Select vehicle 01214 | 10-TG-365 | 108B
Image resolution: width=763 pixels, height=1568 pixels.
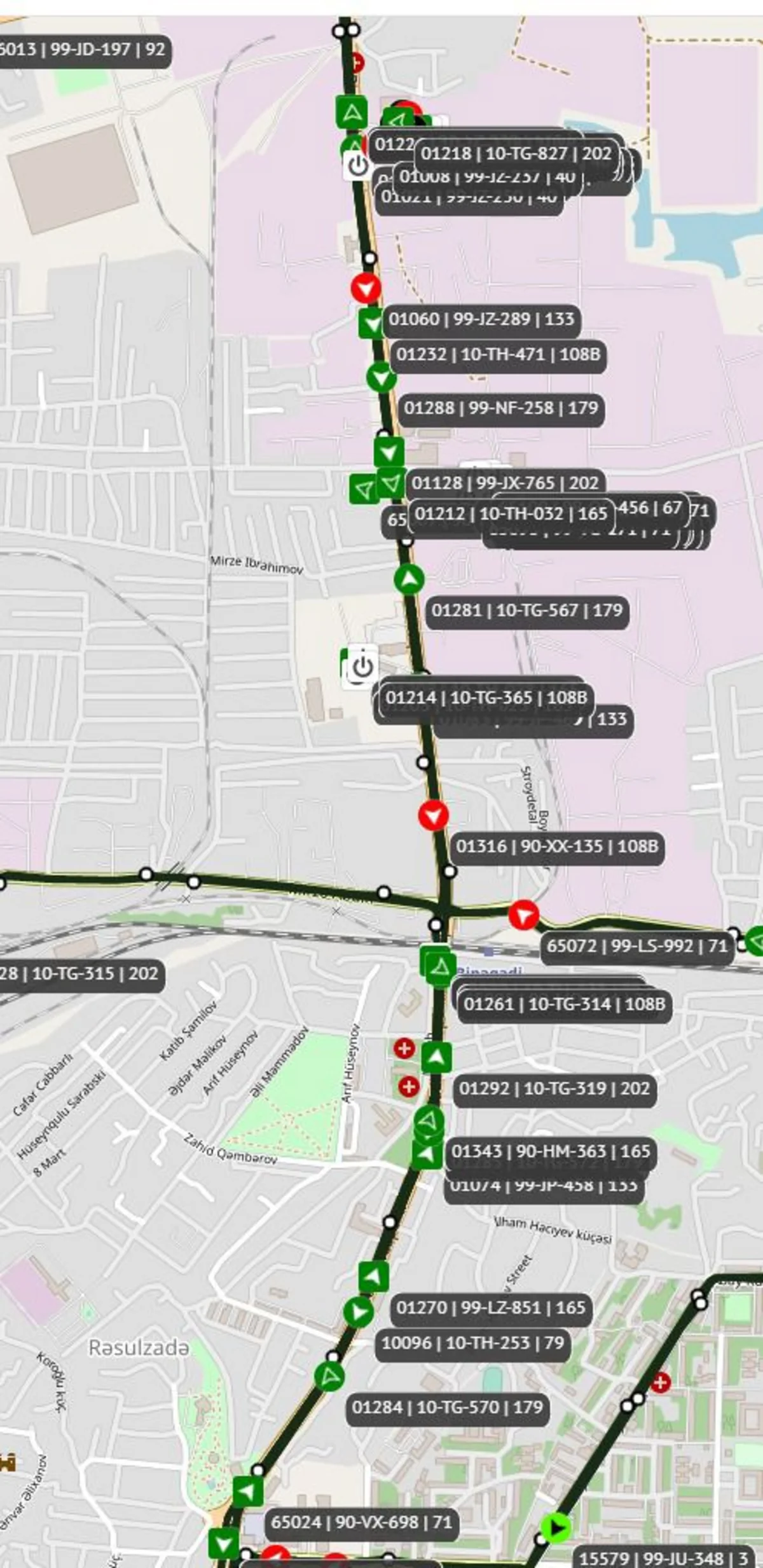tap(486, 698)
